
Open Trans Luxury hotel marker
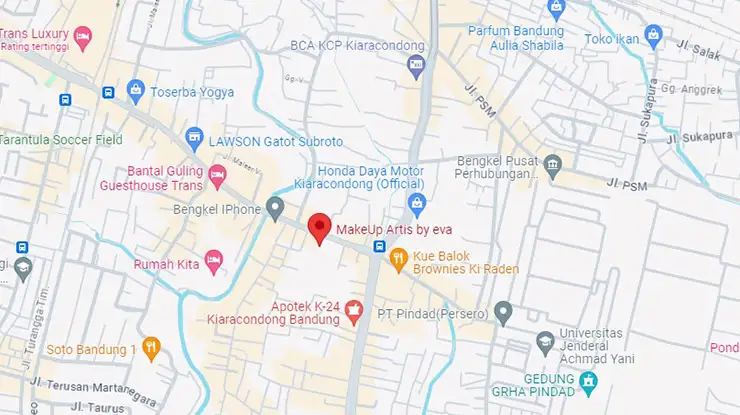pos(84,35)
